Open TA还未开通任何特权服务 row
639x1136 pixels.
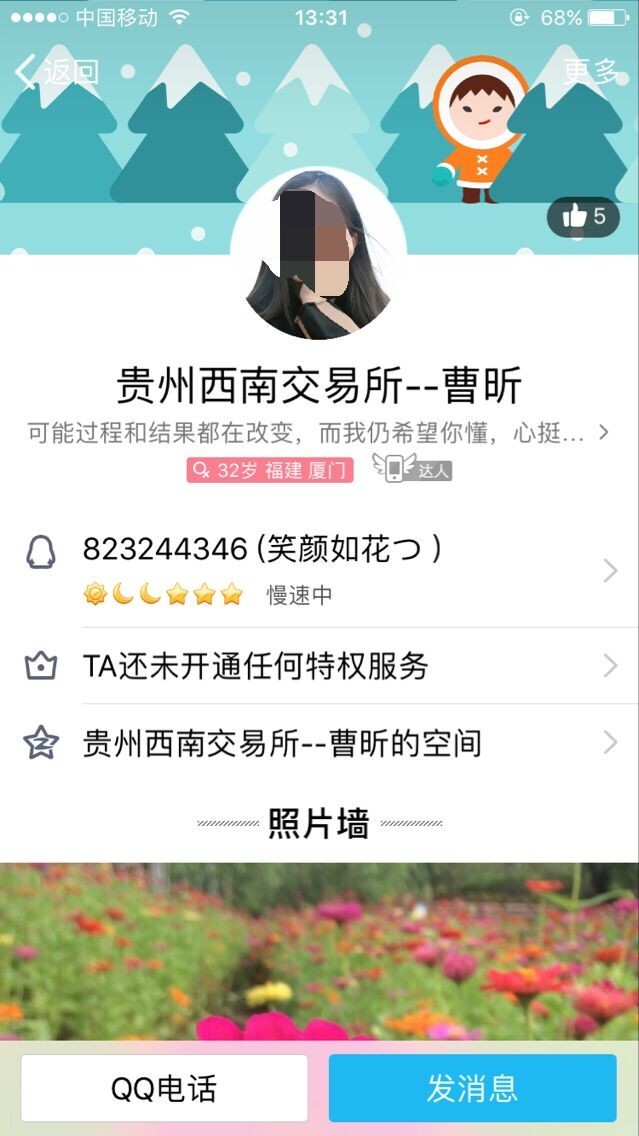pos(320,666)
